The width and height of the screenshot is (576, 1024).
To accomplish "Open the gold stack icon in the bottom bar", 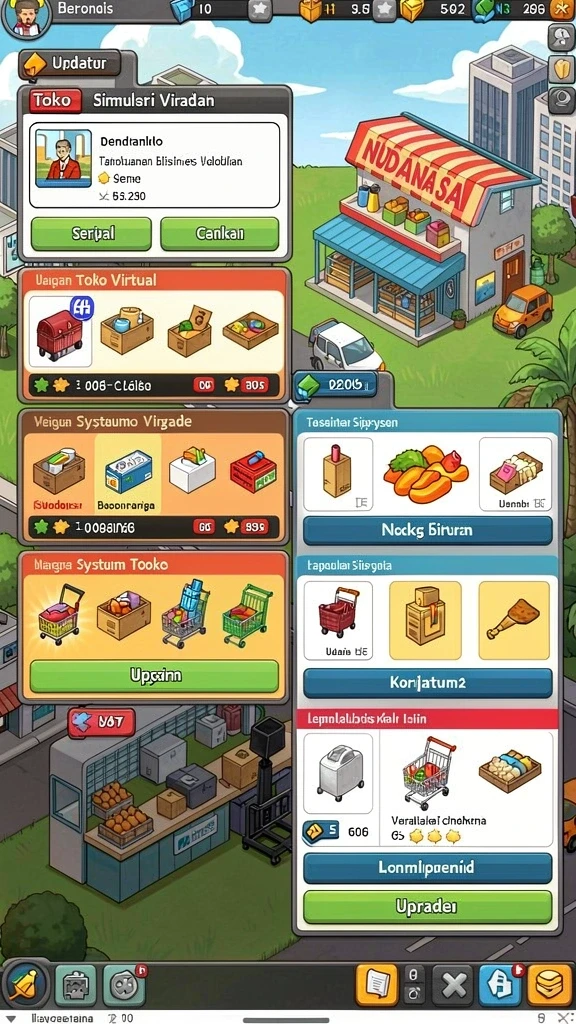I will pos(550,984).
